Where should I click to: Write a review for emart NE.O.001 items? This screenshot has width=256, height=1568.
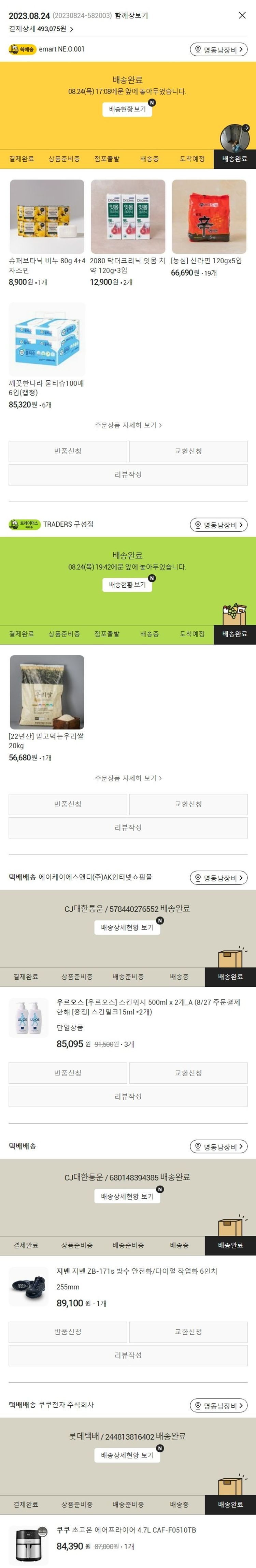128,474
